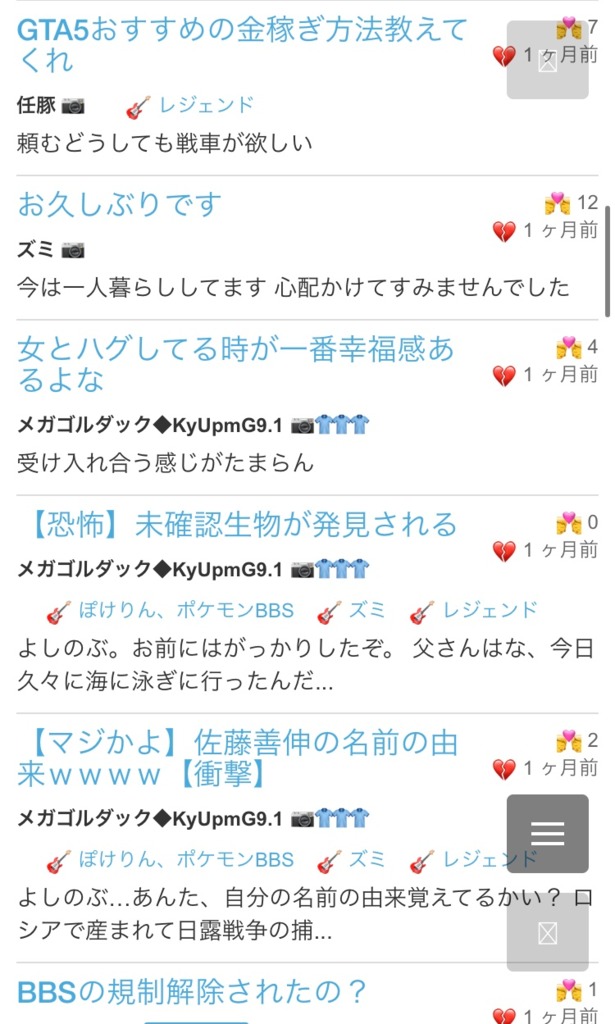Tap the ぽけりん、ポケモンBBS tag under 【マジかよ】佐藤善伸

click(x=187, y=859)
